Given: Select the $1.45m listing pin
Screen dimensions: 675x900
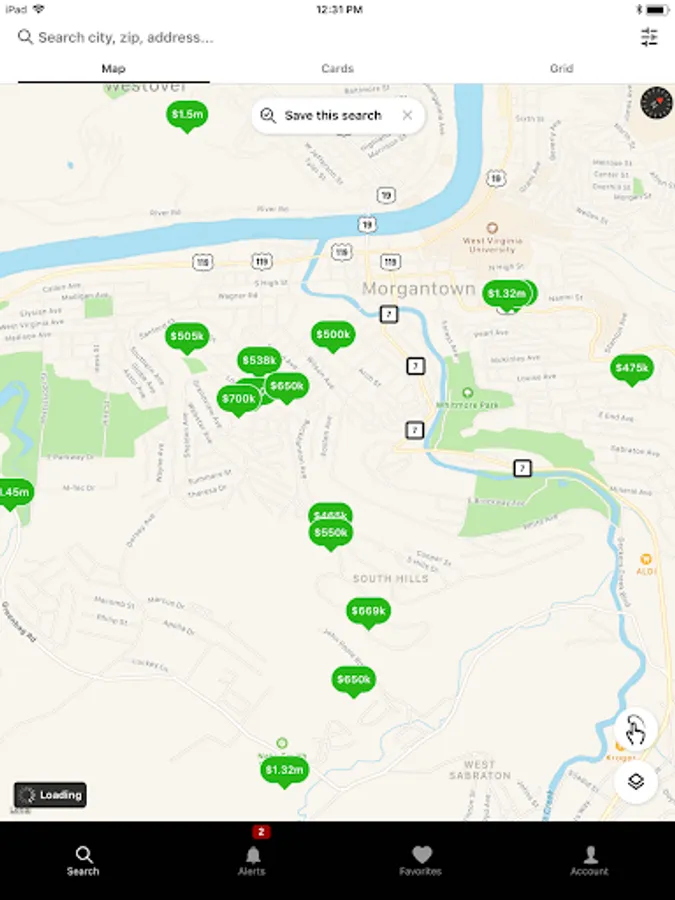Looking at the screenshot, I should (13, 492).
